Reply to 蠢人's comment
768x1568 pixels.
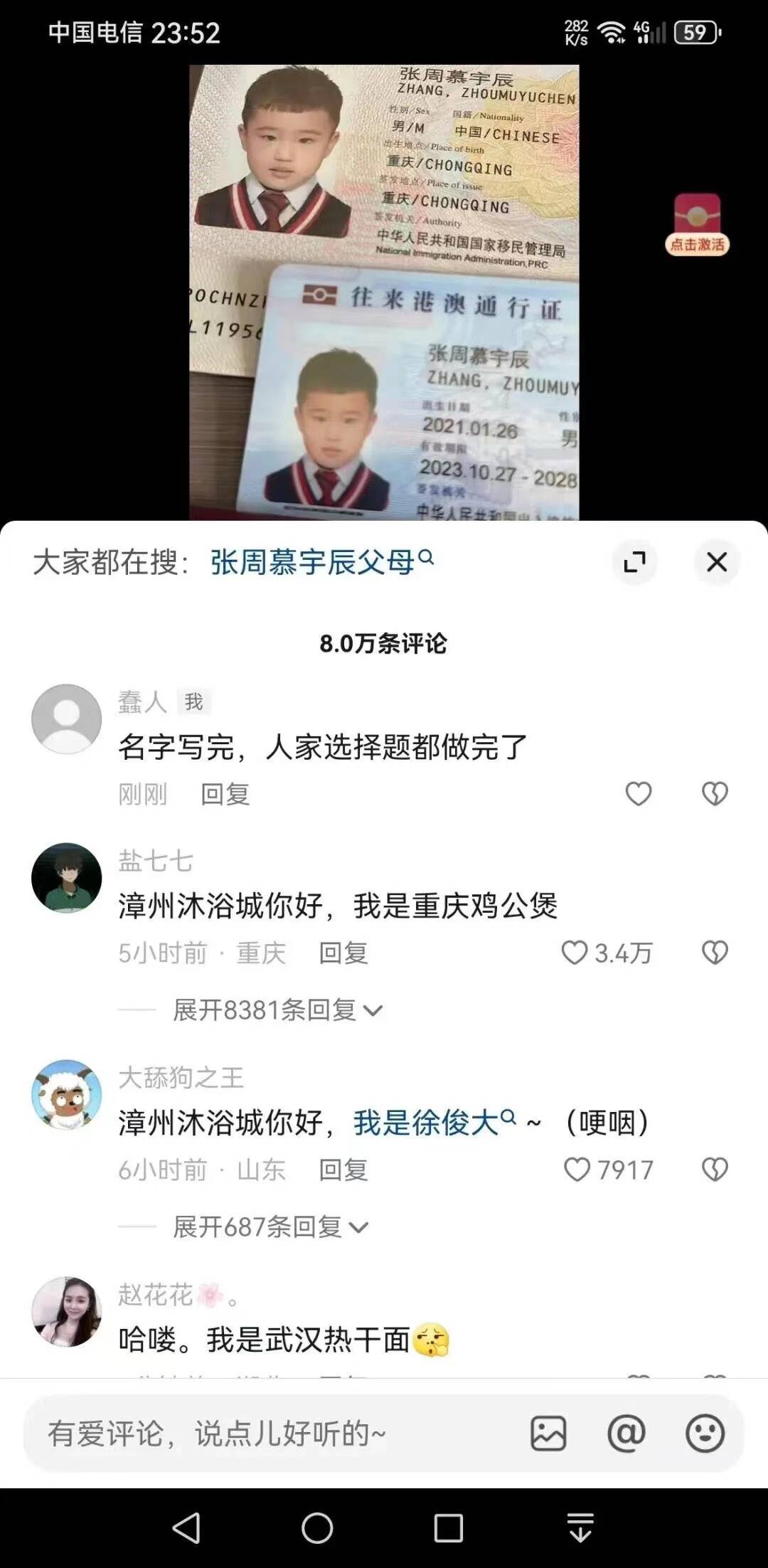(x=225, y=794)
